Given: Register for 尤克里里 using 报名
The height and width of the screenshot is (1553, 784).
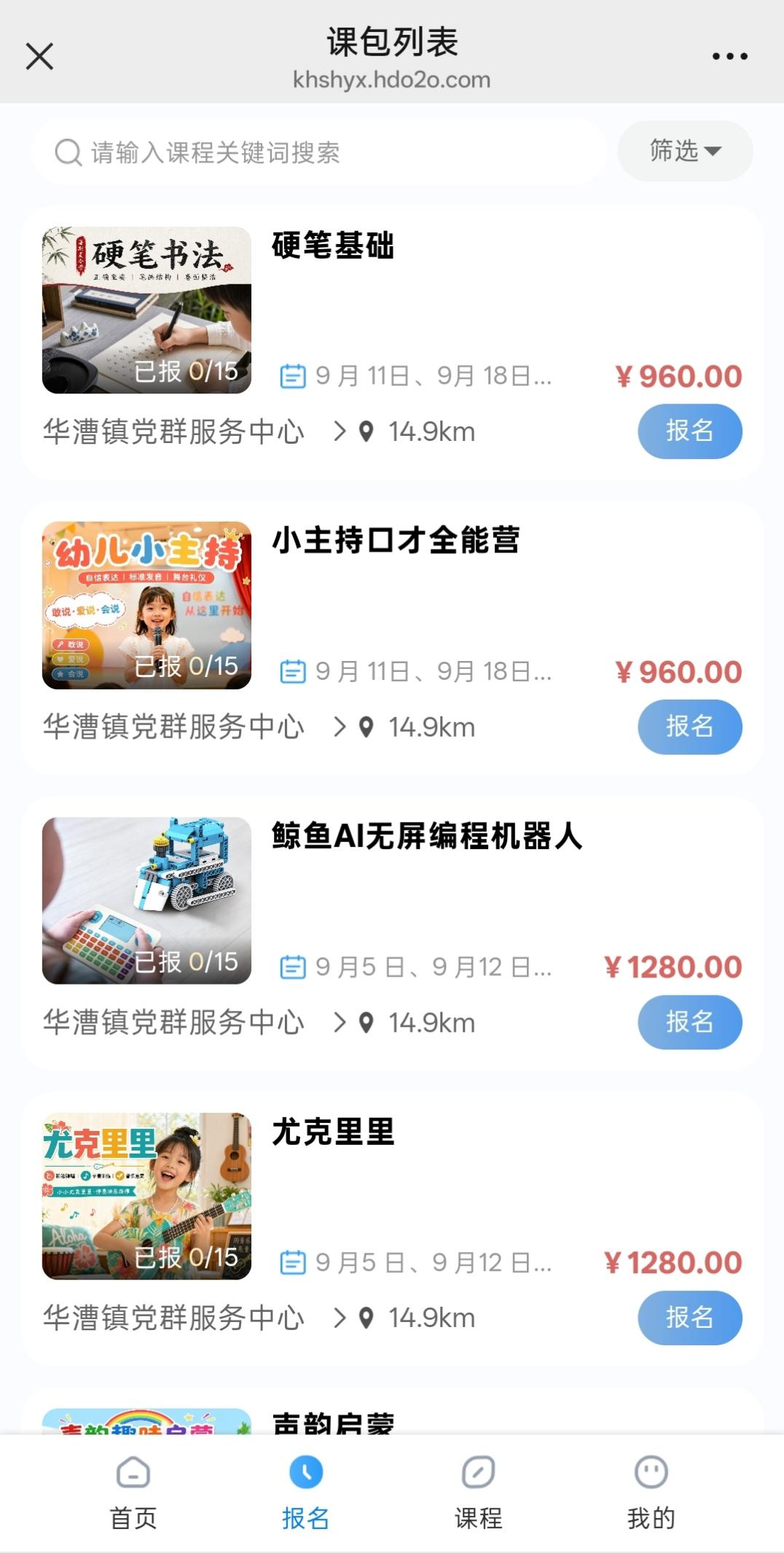Looking at the screenshot, I should [690, 1318].
